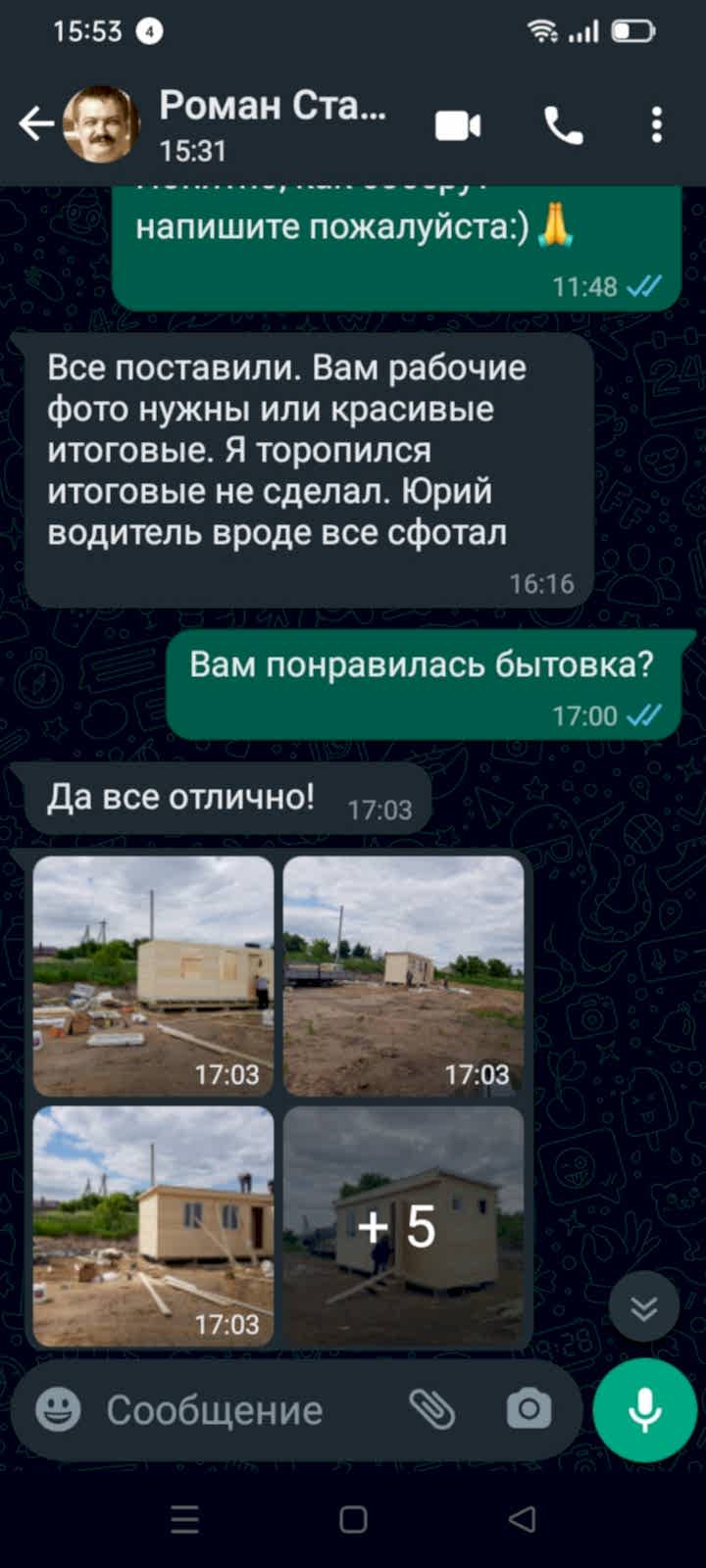
Task: Open the three-dot overflow menu
Action: tap(657, 125)
